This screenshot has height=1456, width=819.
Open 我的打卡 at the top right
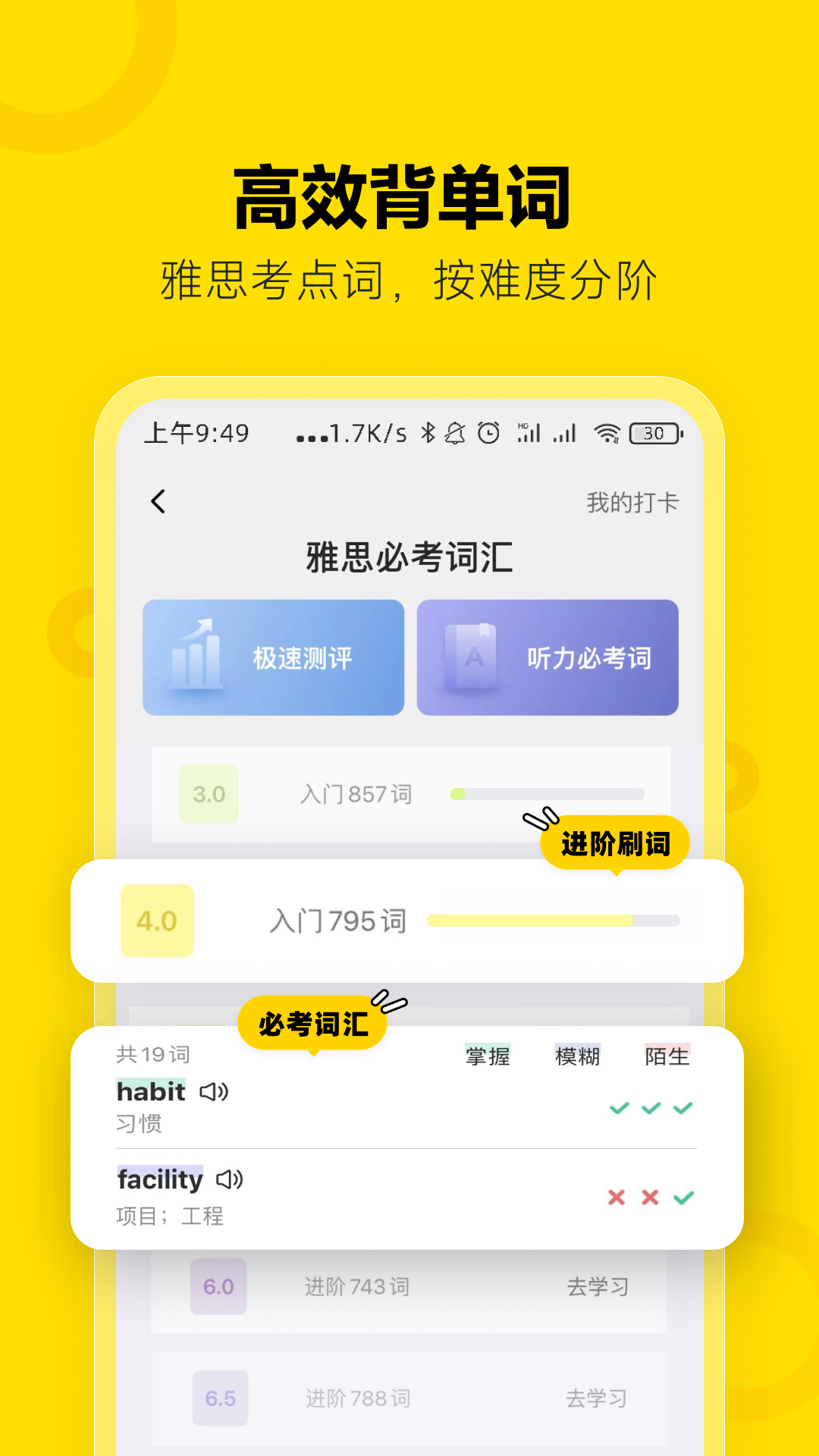tap(632, 501)
